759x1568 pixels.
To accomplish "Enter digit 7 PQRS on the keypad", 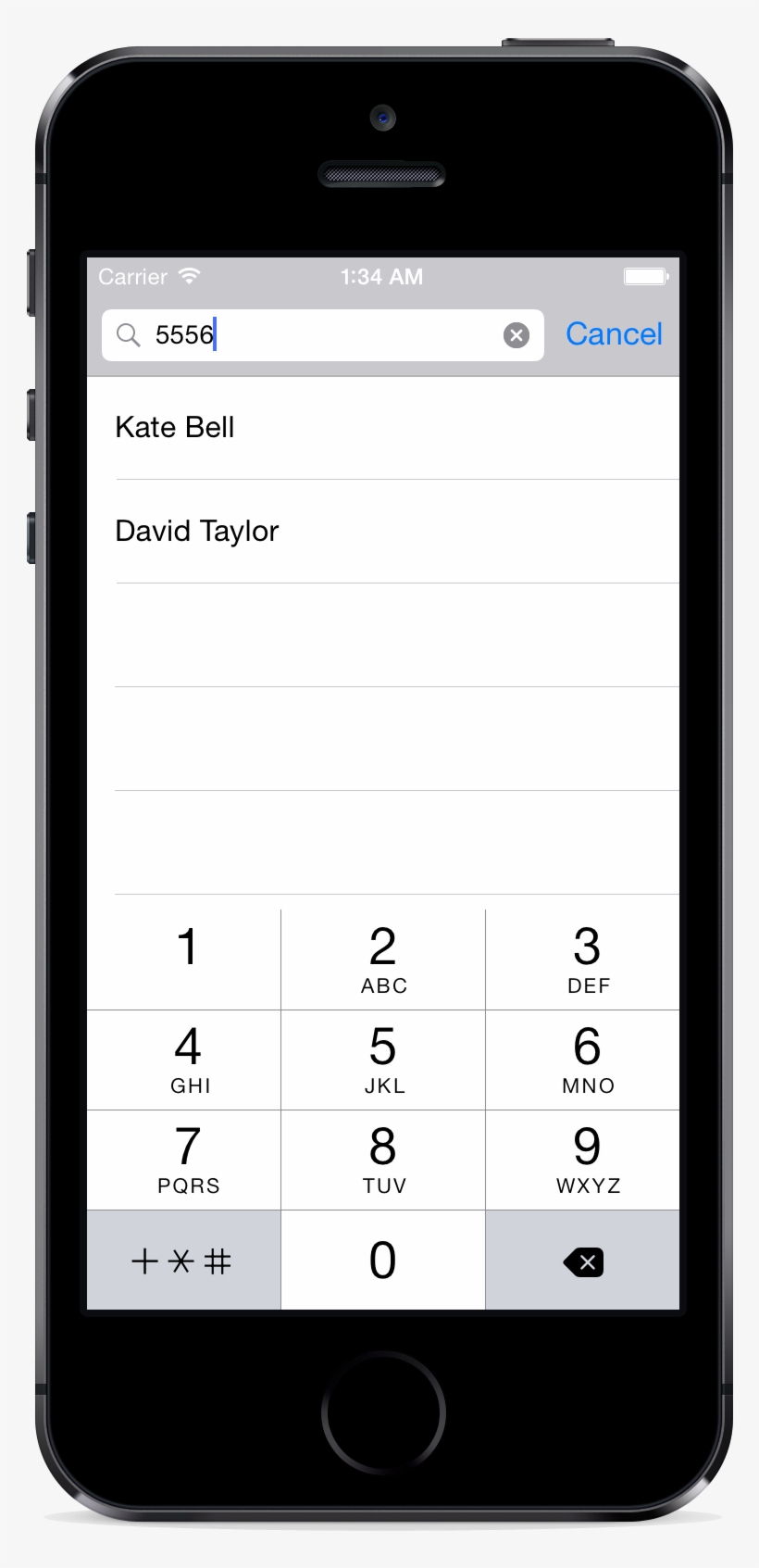I will click(184, 1160).
